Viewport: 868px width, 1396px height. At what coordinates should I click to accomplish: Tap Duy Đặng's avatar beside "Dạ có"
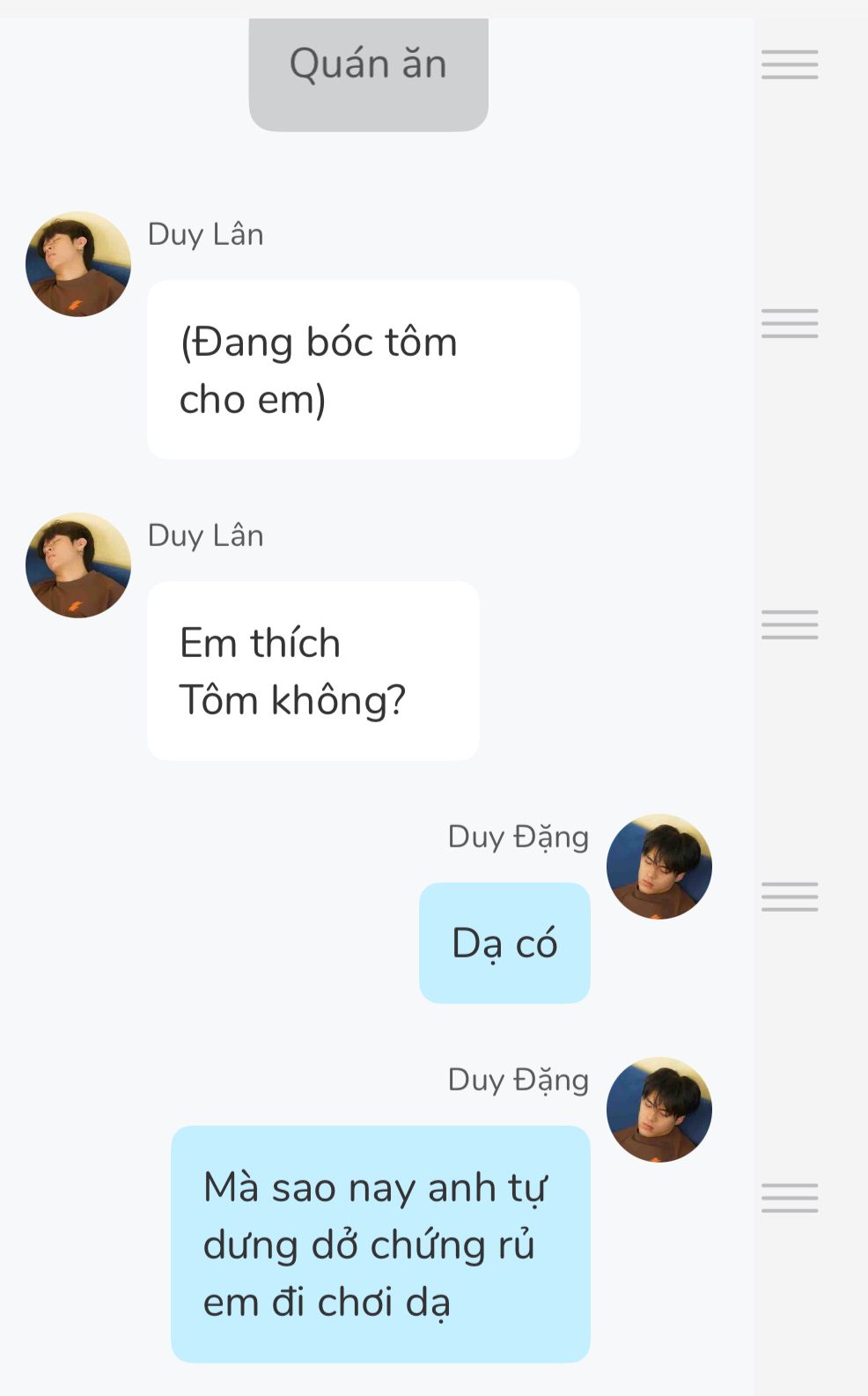coord(659,867)
